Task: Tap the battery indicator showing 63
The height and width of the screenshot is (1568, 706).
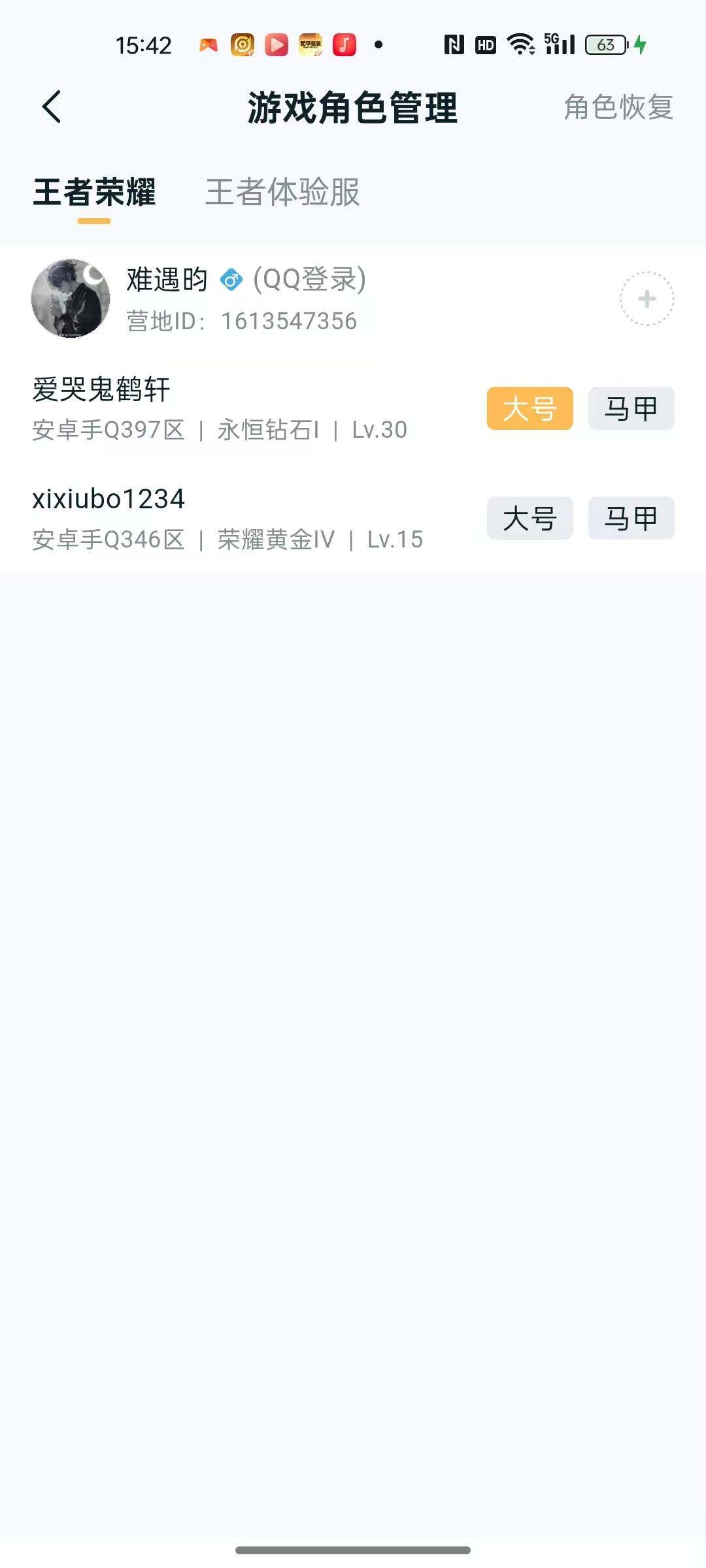Action: (x=605, y=44)
